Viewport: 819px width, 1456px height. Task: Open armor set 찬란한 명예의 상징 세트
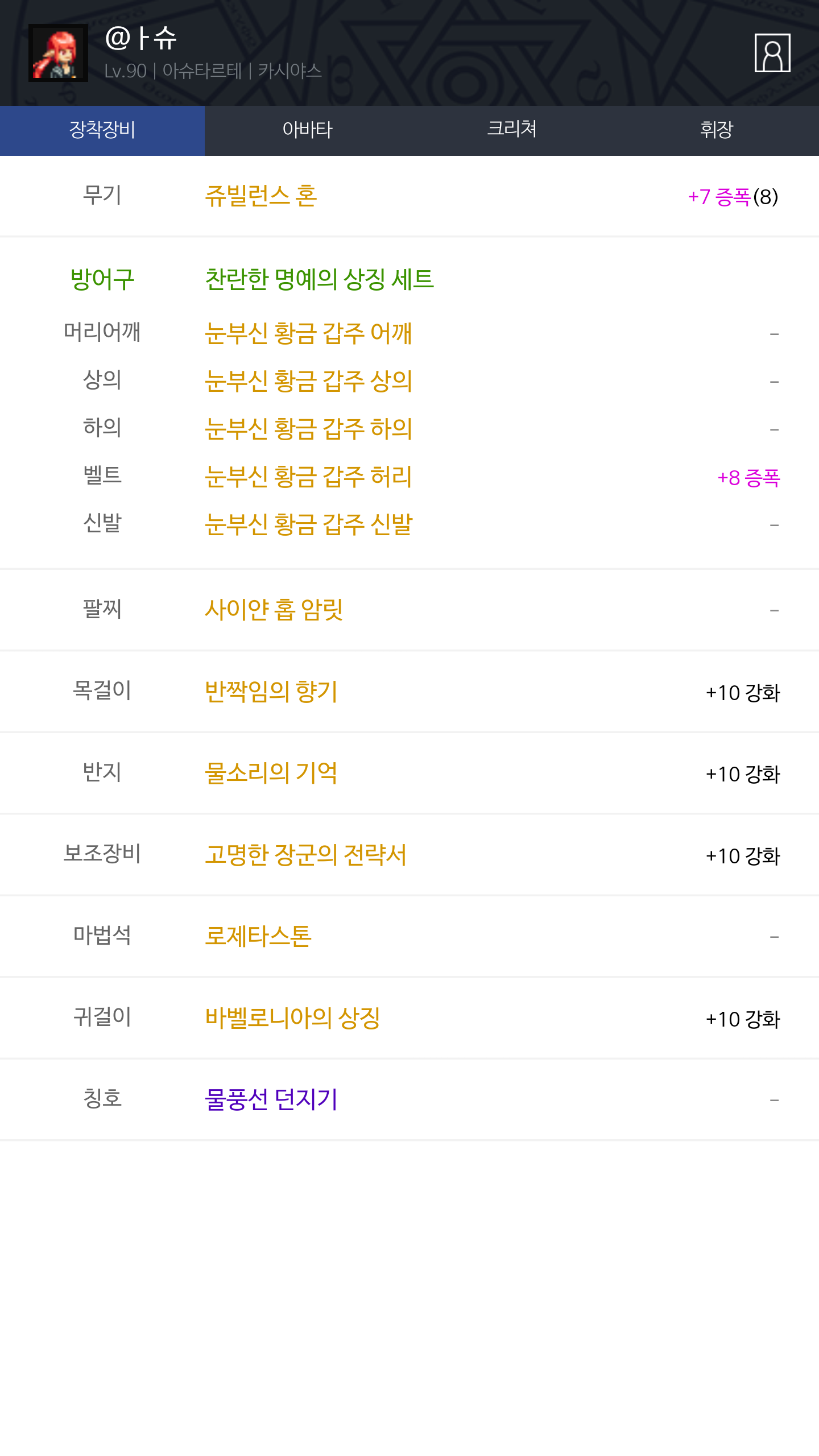pyautogui.click(x=319, y=279)
